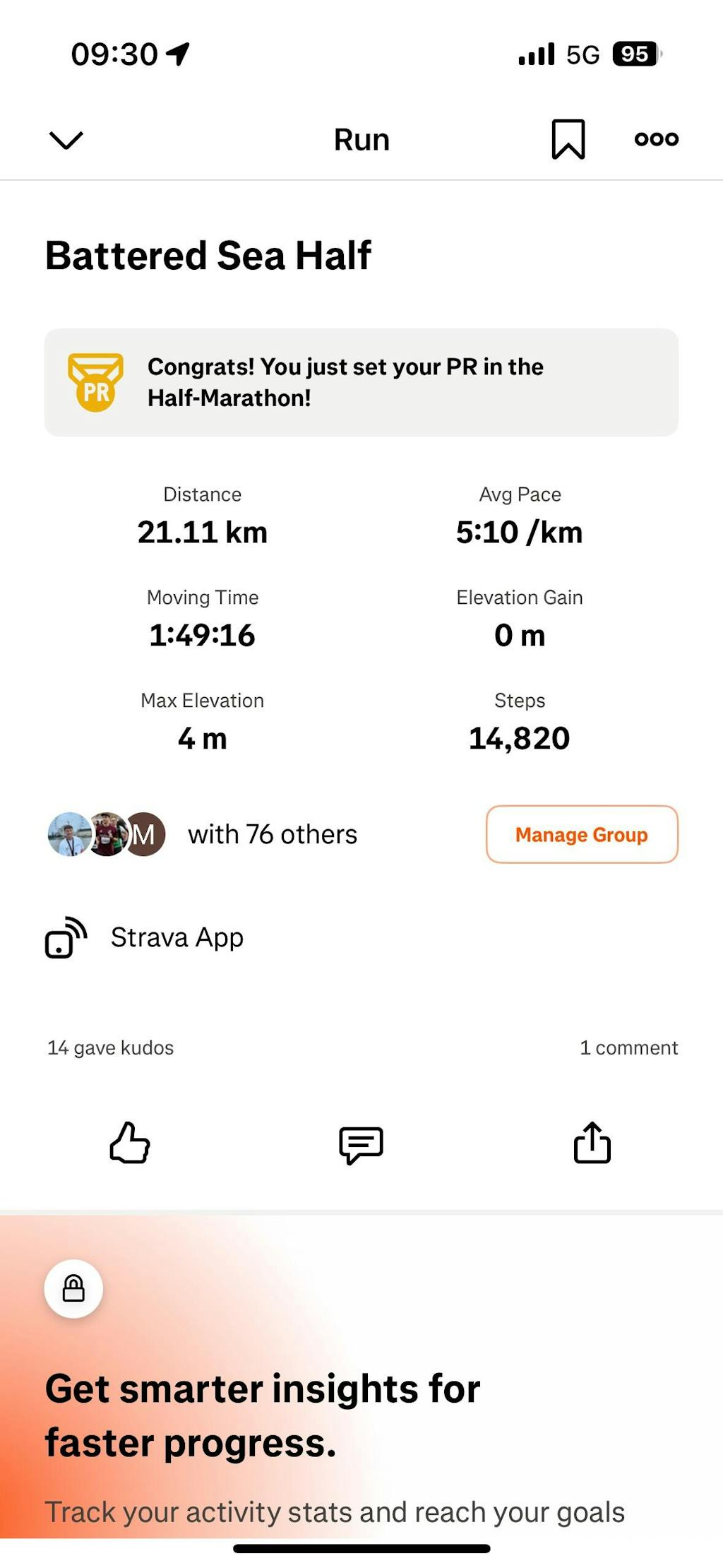View who gave the 14 kudos
The image size is (723, 1568).
(111, 1047)
